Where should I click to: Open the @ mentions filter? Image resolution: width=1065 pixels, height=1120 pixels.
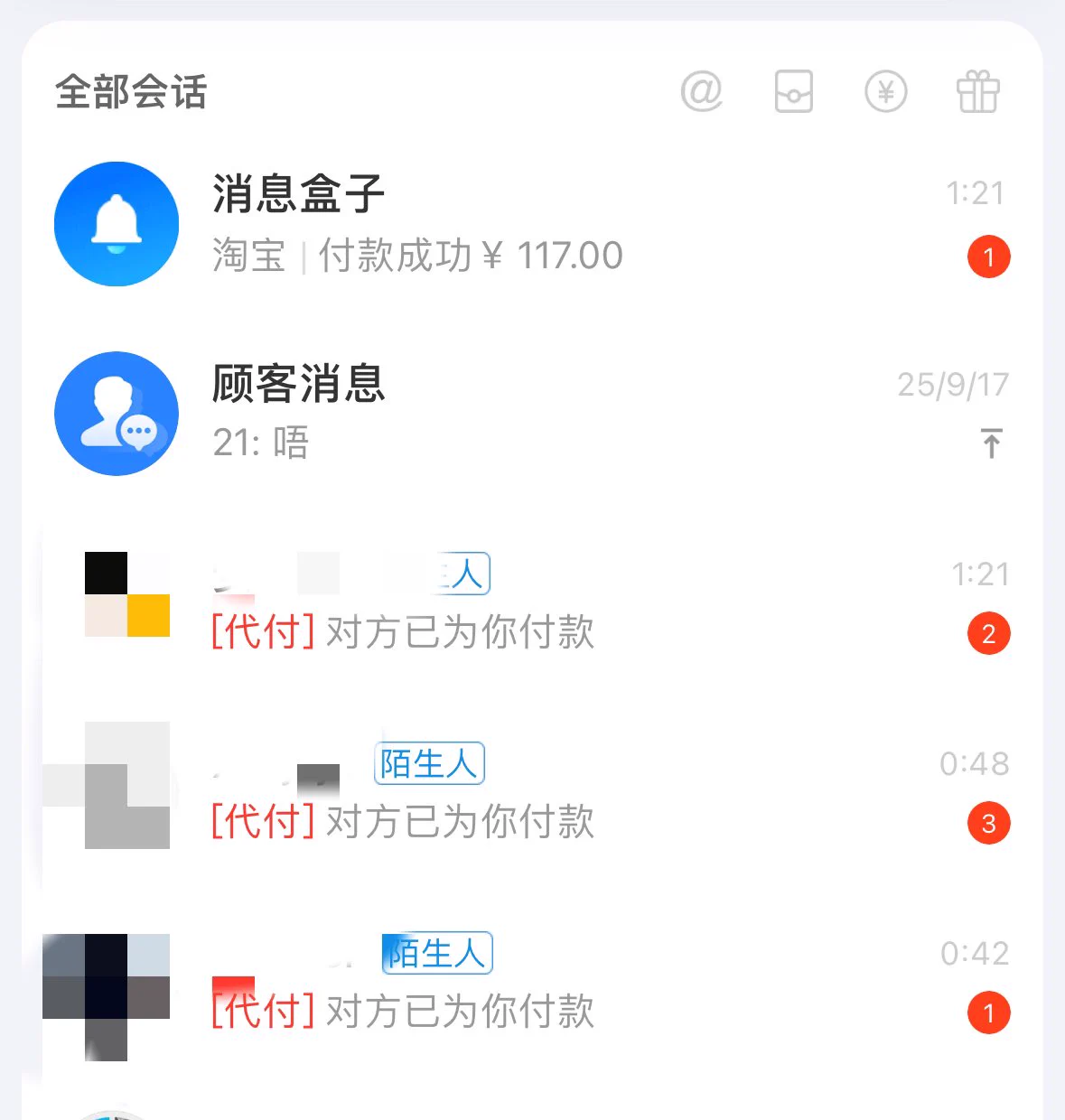pos(702,91)
